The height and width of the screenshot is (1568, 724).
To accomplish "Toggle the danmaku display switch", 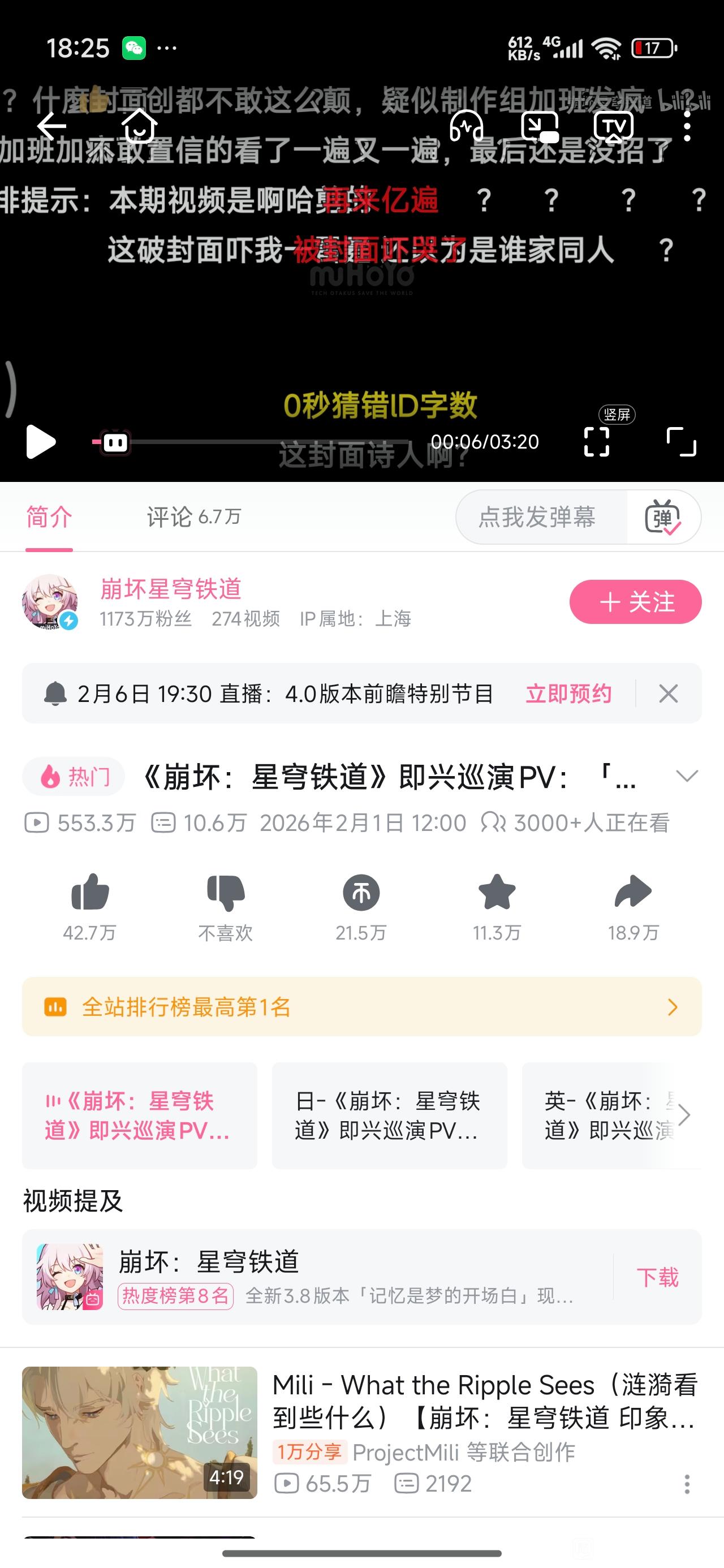I will point(663,518).
